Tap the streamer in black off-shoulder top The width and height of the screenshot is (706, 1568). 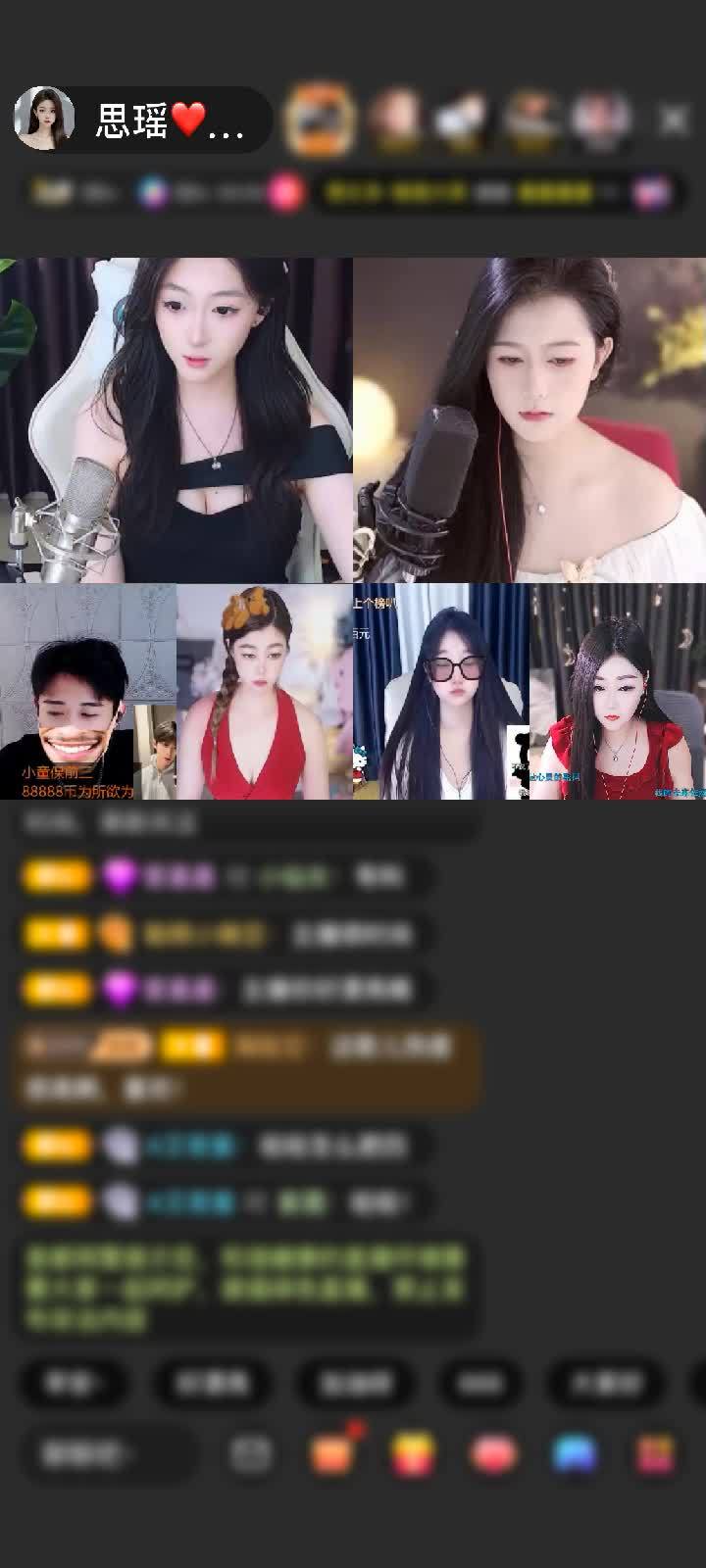176,419
